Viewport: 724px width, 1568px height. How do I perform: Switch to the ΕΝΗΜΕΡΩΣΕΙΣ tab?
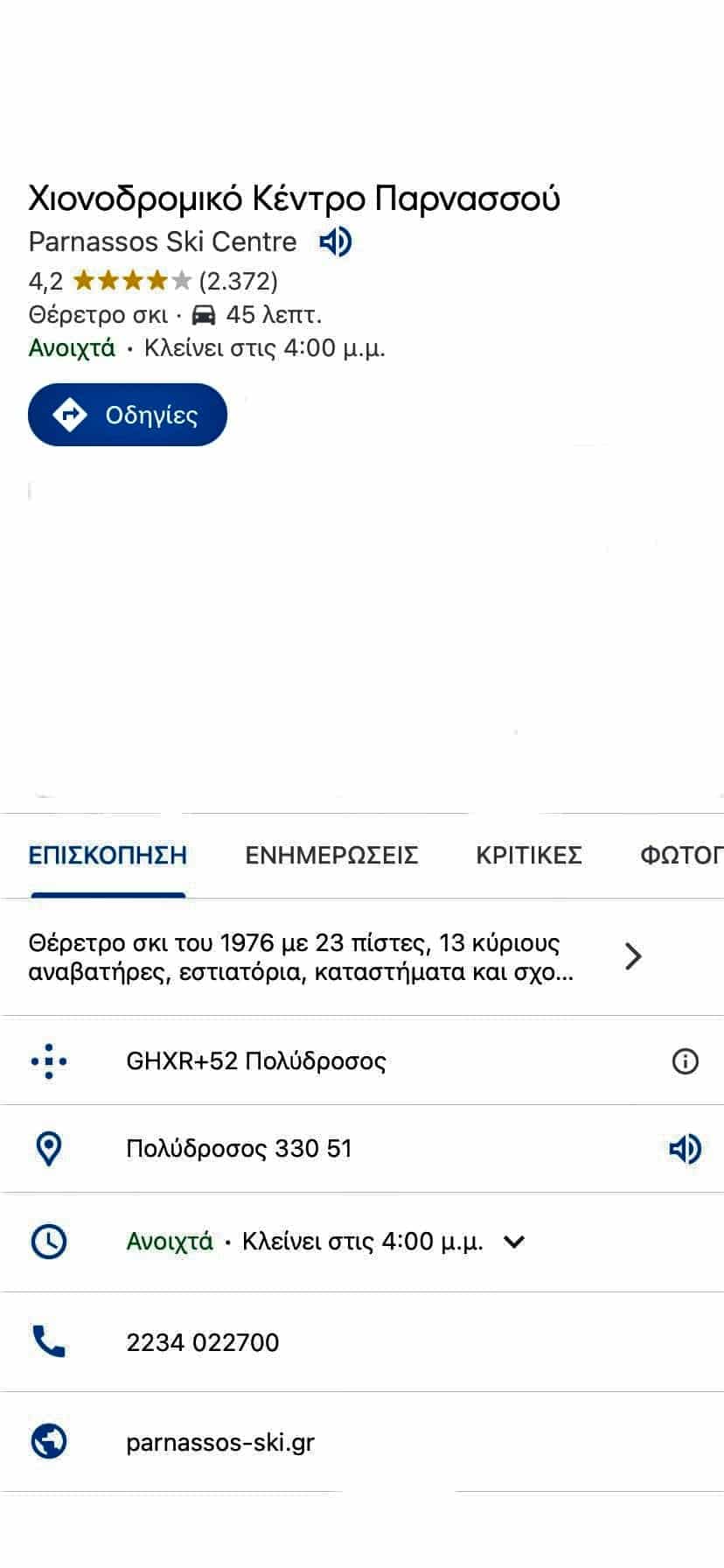(331, 855)
